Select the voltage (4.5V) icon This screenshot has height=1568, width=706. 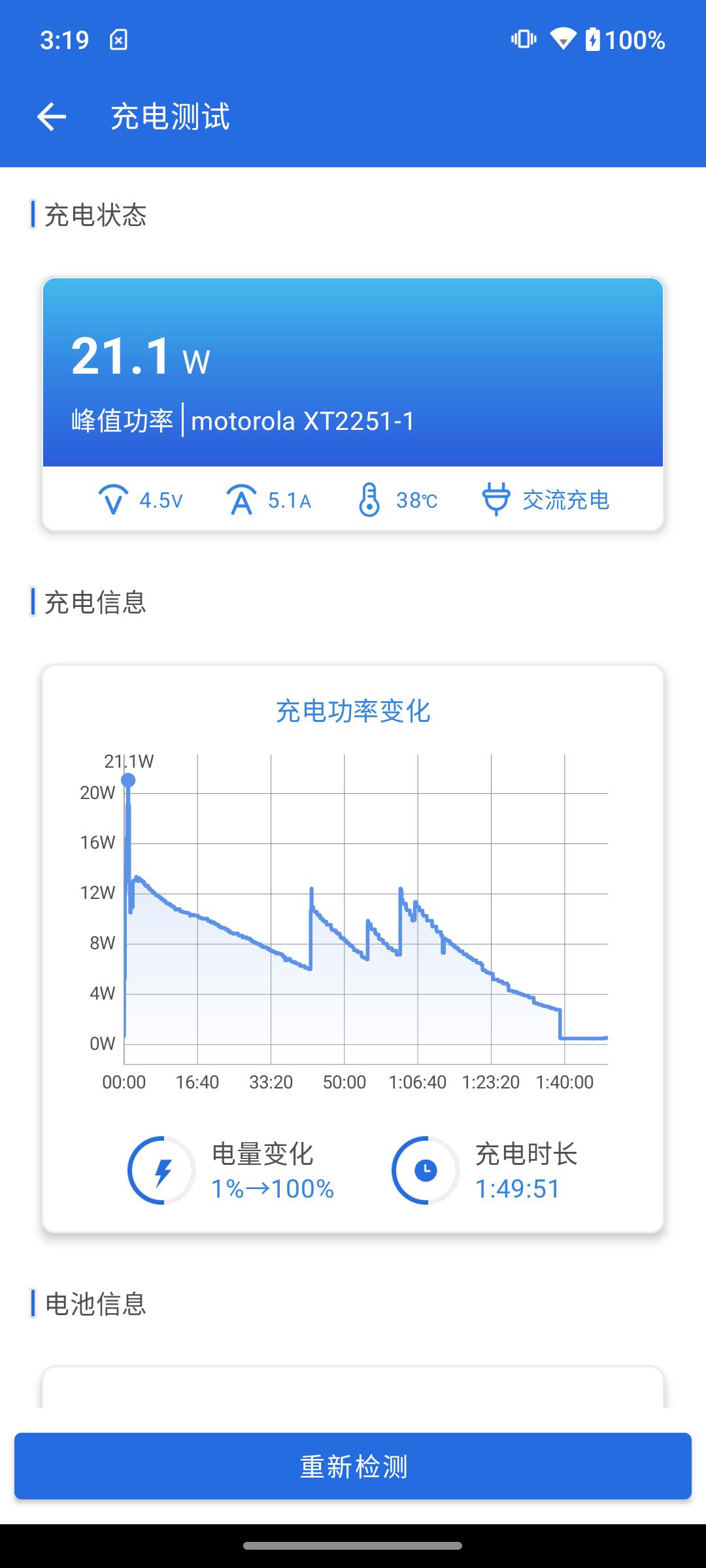(x=112, y=500)
